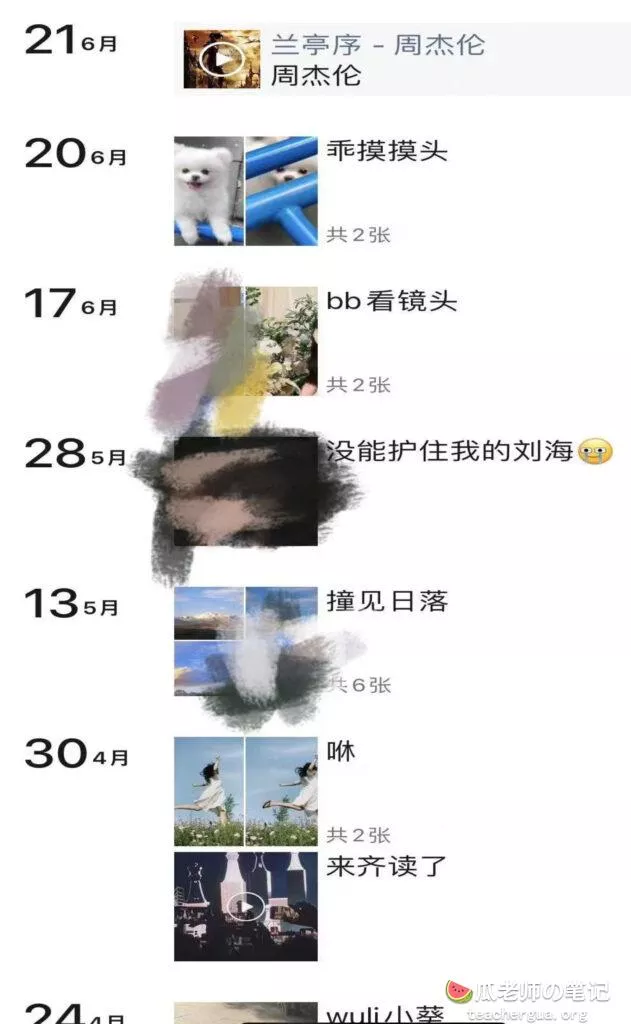The width and height of the screenshot is (631, 1024).
Task: Play the shared song 兰亭序 by 周杰伦
Action: pyautogui.click(x=215, y=60)
